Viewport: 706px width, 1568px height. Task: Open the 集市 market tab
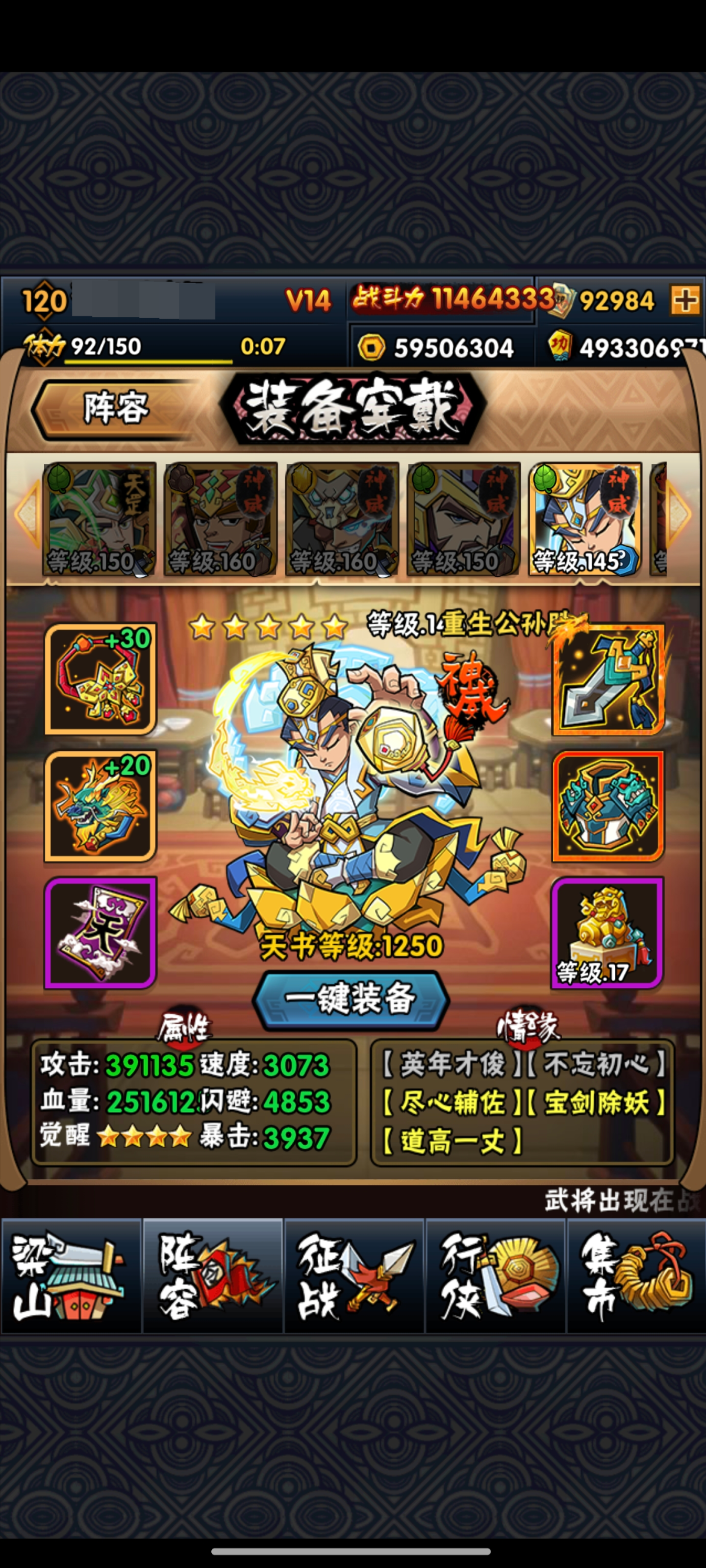(635, 1276)
